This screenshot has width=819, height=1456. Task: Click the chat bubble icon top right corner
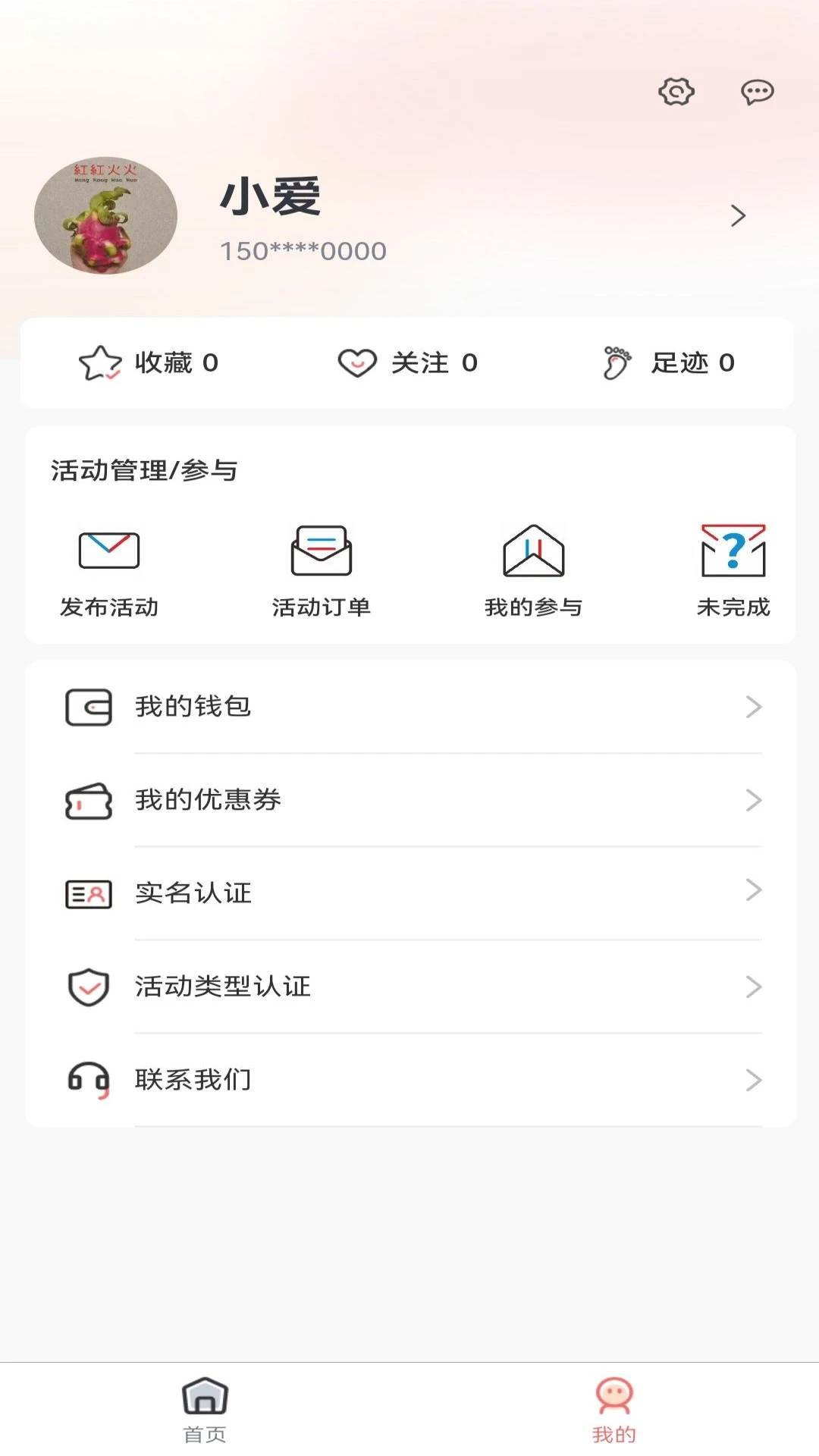tap(756, 93)
